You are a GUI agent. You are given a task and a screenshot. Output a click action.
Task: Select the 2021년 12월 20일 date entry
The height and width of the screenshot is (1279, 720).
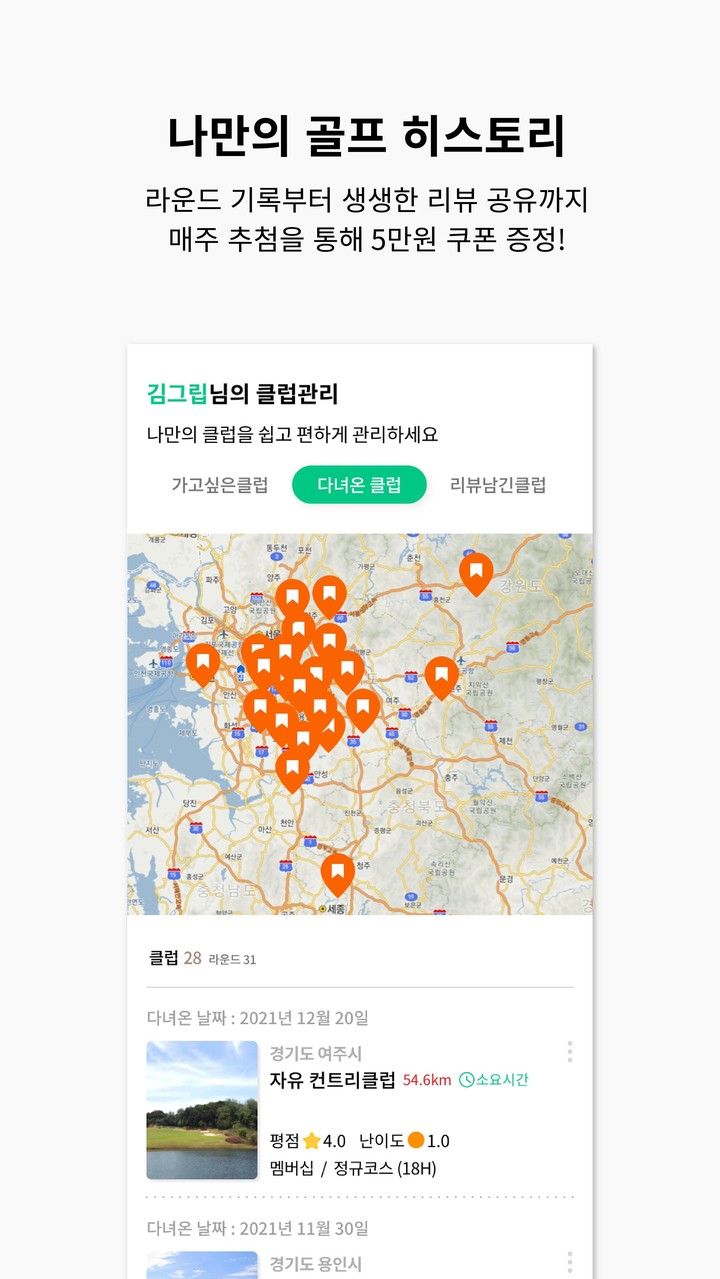point(258,1017)
